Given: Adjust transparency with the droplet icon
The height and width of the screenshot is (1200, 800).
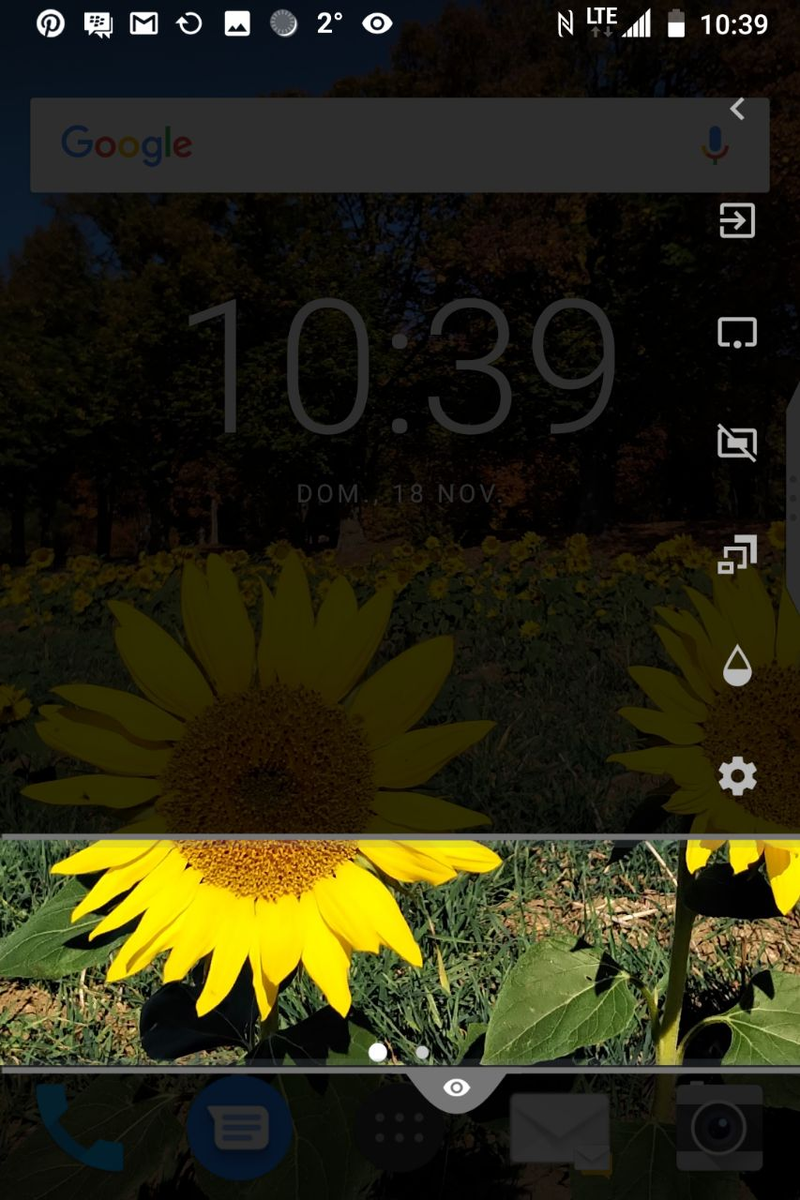Looking at the screenshot, I should (x=737, y=665).
